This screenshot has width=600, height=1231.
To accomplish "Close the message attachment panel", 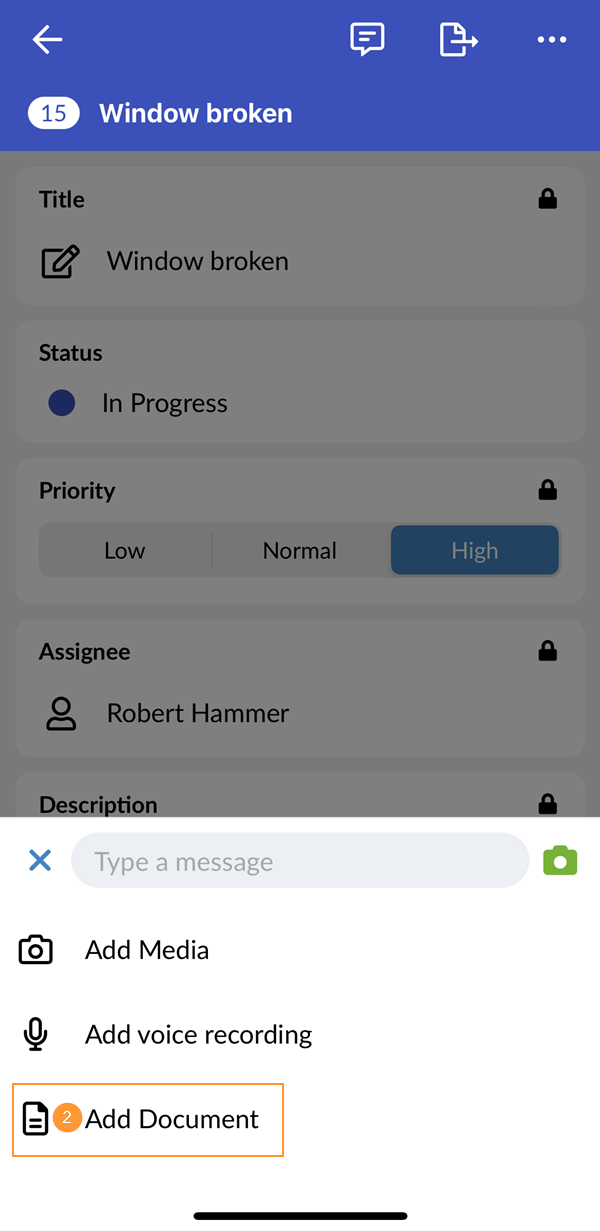I will (x=40, y=860).
